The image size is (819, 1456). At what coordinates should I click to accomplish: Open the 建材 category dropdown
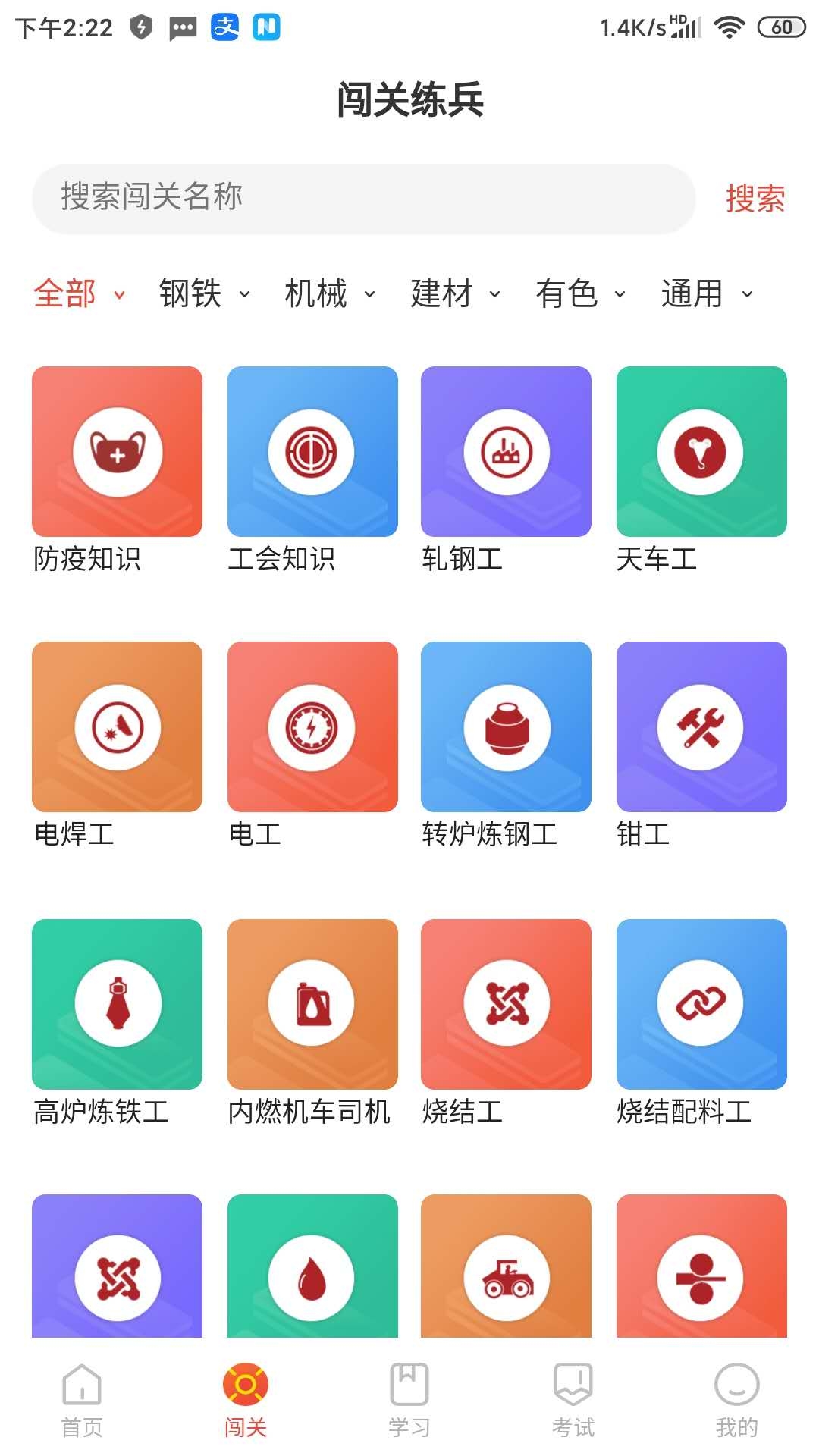coord(454,294)
